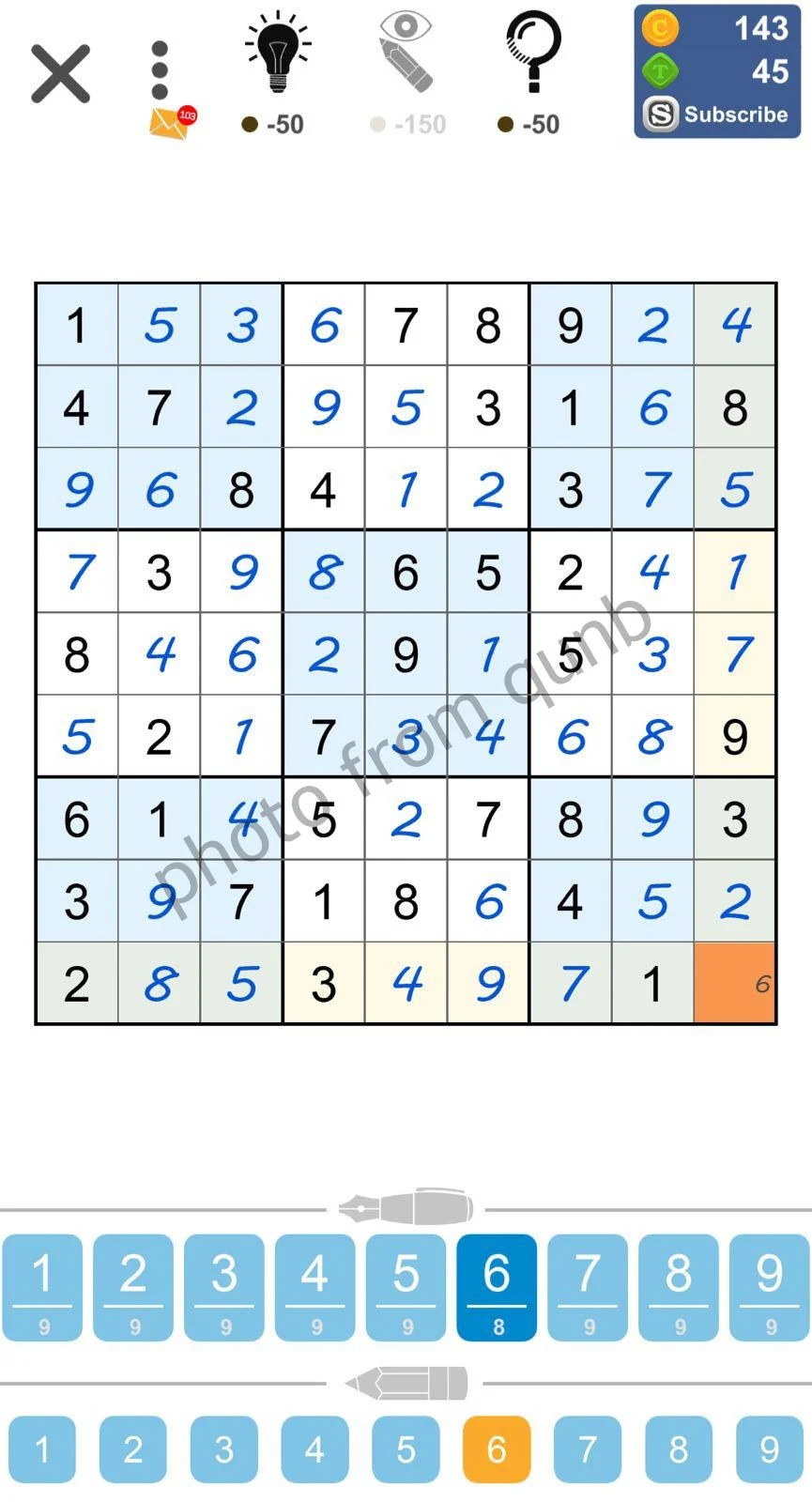Deselect the highlighted number 6 key
The height and width of the screenshot is (1502, 812).
(x=497, y=1286)
